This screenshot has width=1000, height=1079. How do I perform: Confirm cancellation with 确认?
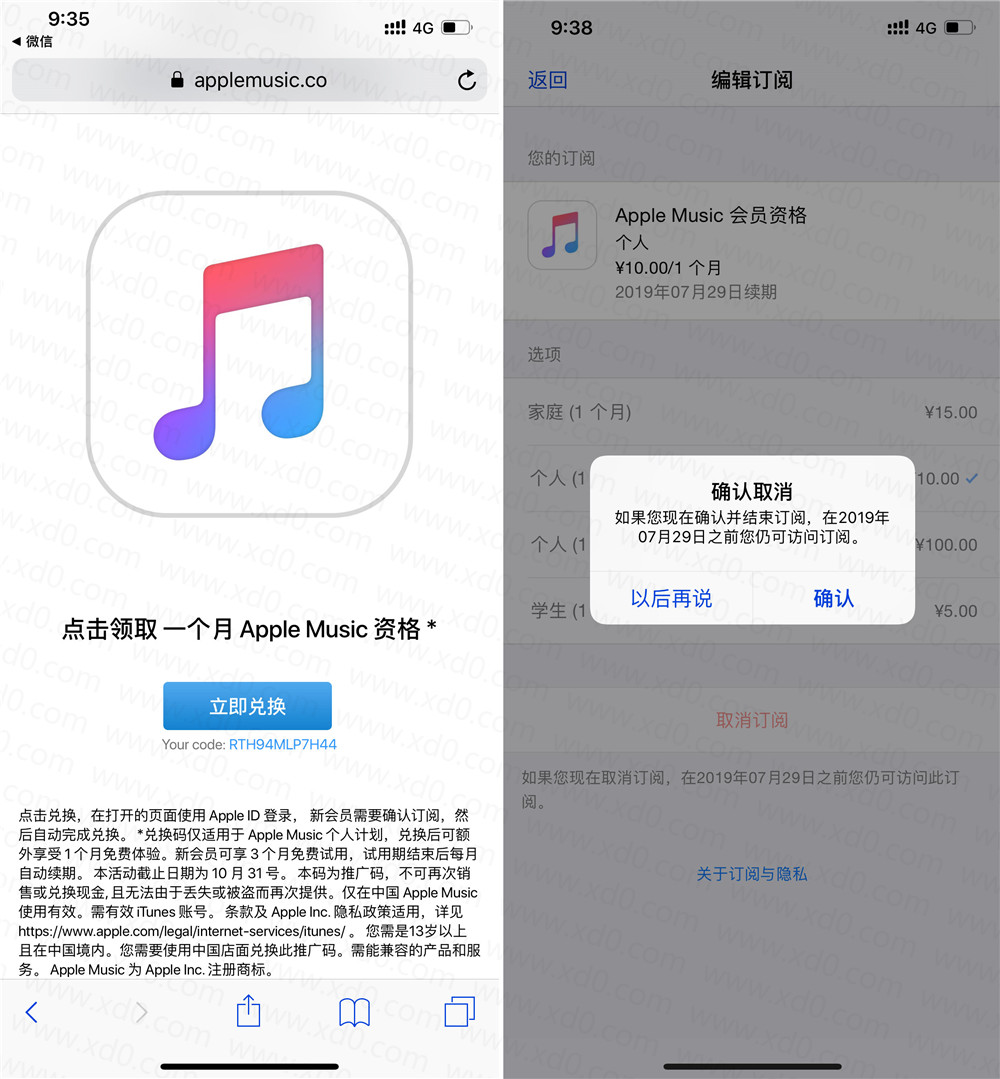coord(833,598)
